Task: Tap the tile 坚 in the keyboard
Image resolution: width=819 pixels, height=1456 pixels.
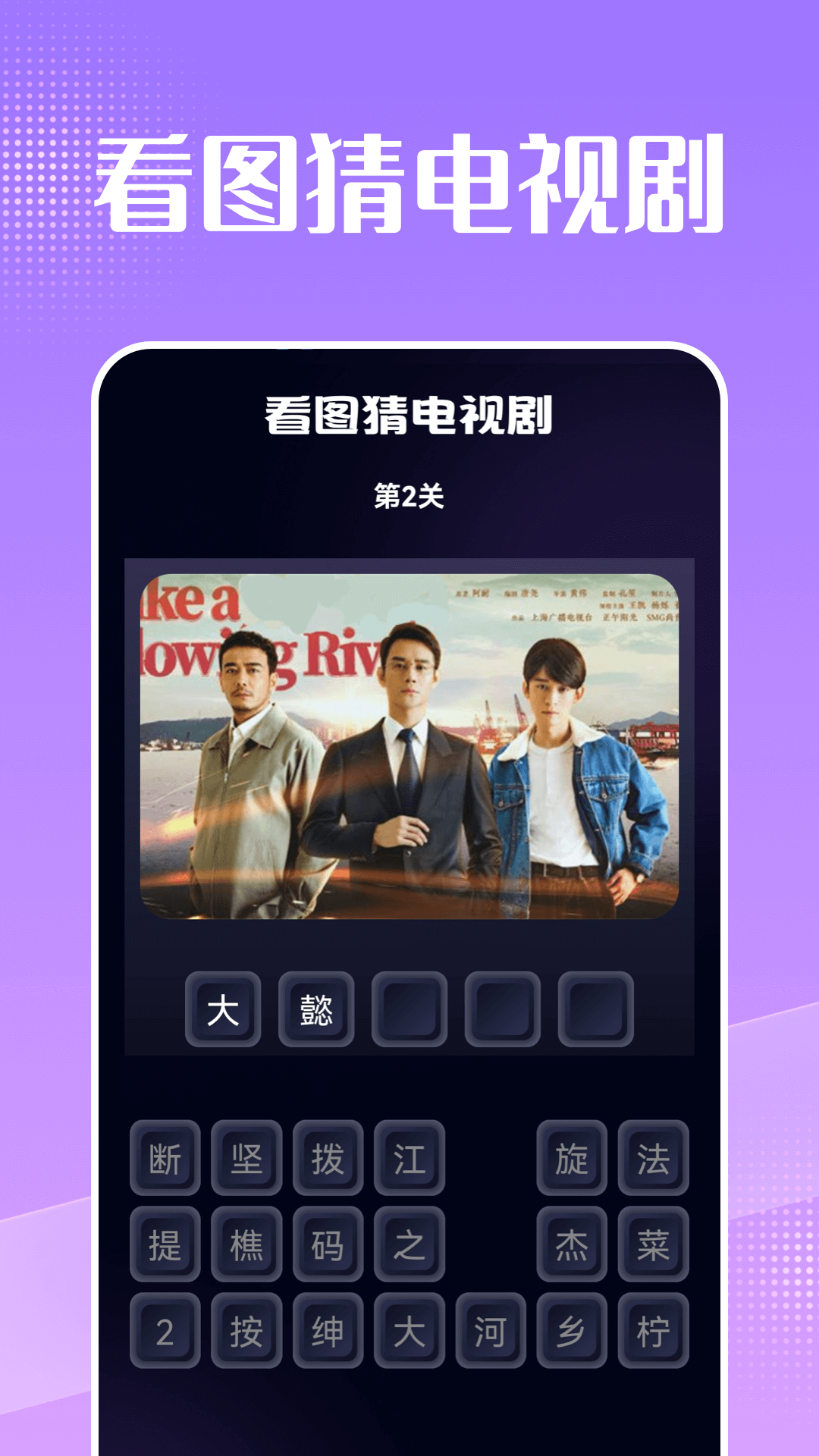Action: coord(246,1156)
